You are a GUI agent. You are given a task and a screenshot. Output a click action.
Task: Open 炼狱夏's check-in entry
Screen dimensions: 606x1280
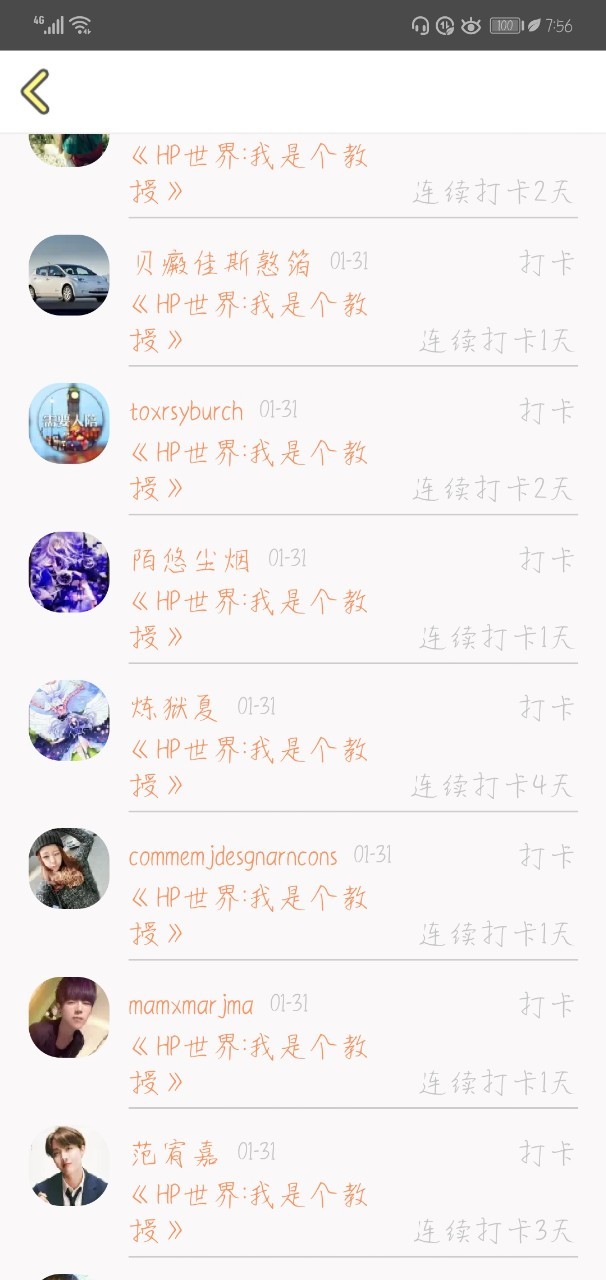350,745
